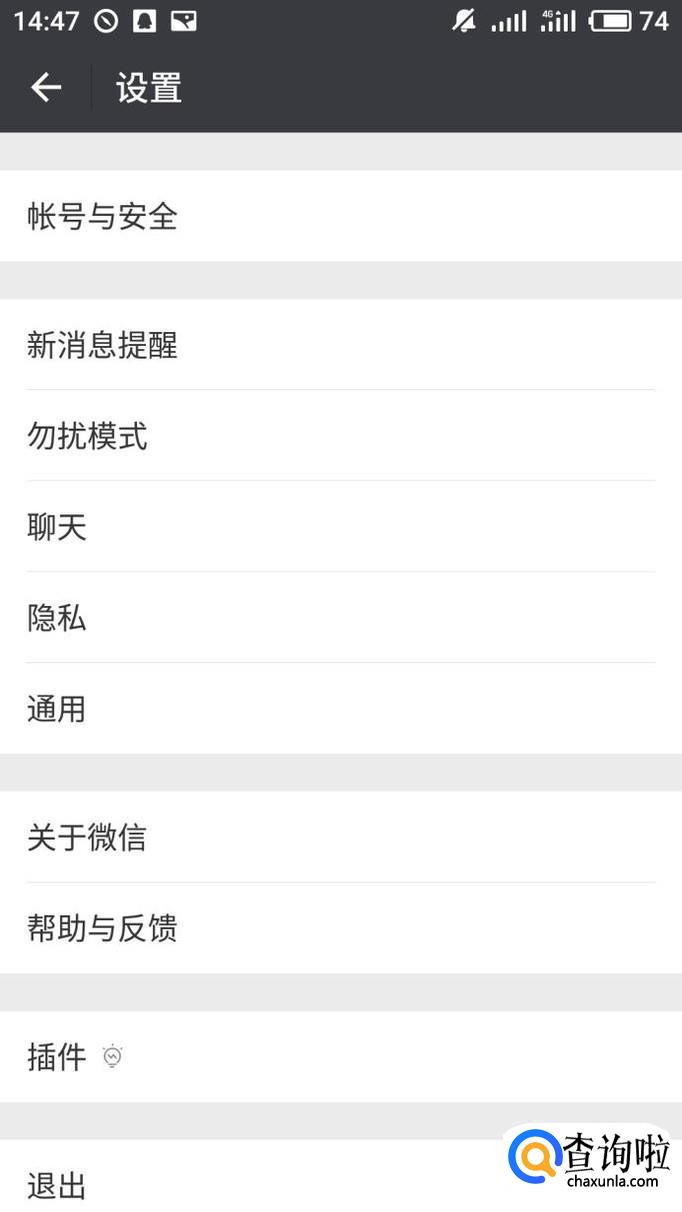View 关于微信 page
The image size is (682, 1212).
[x=88, y=837]
